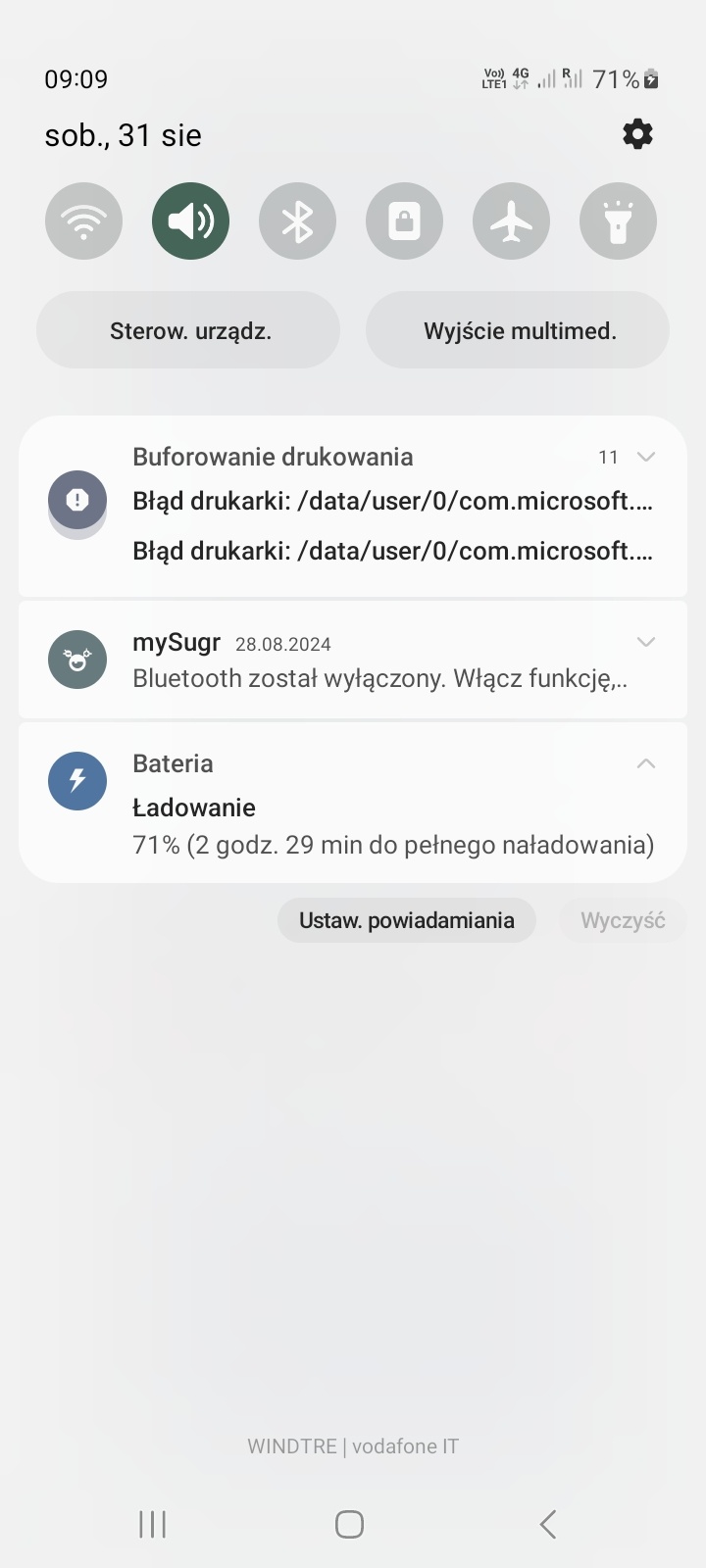Collapse the Bateria notification
Screen dimensions: 706x1568
point(645,763)
